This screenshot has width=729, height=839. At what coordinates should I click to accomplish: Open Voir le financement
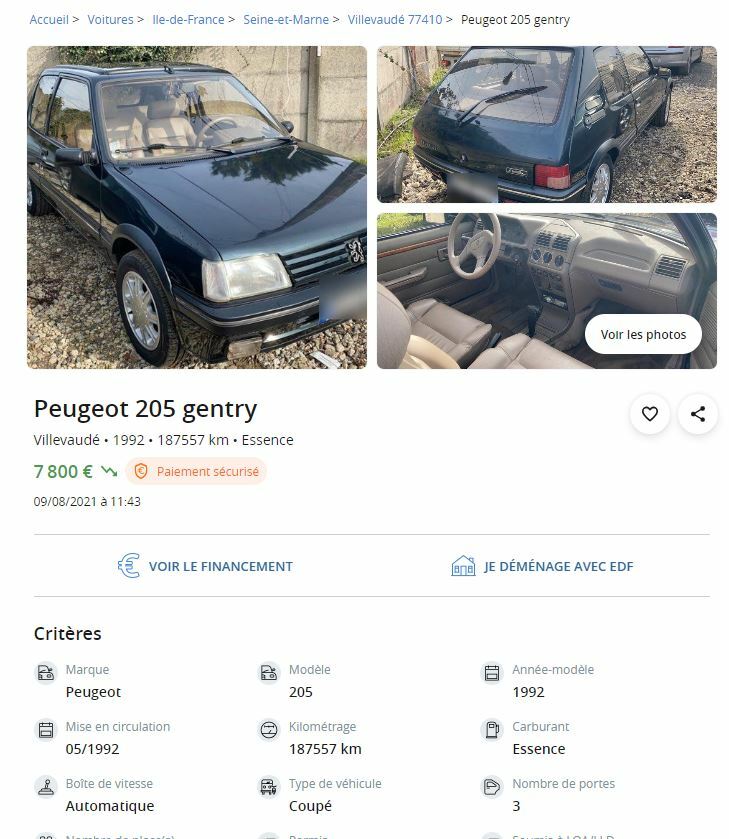tap(206, 566)
